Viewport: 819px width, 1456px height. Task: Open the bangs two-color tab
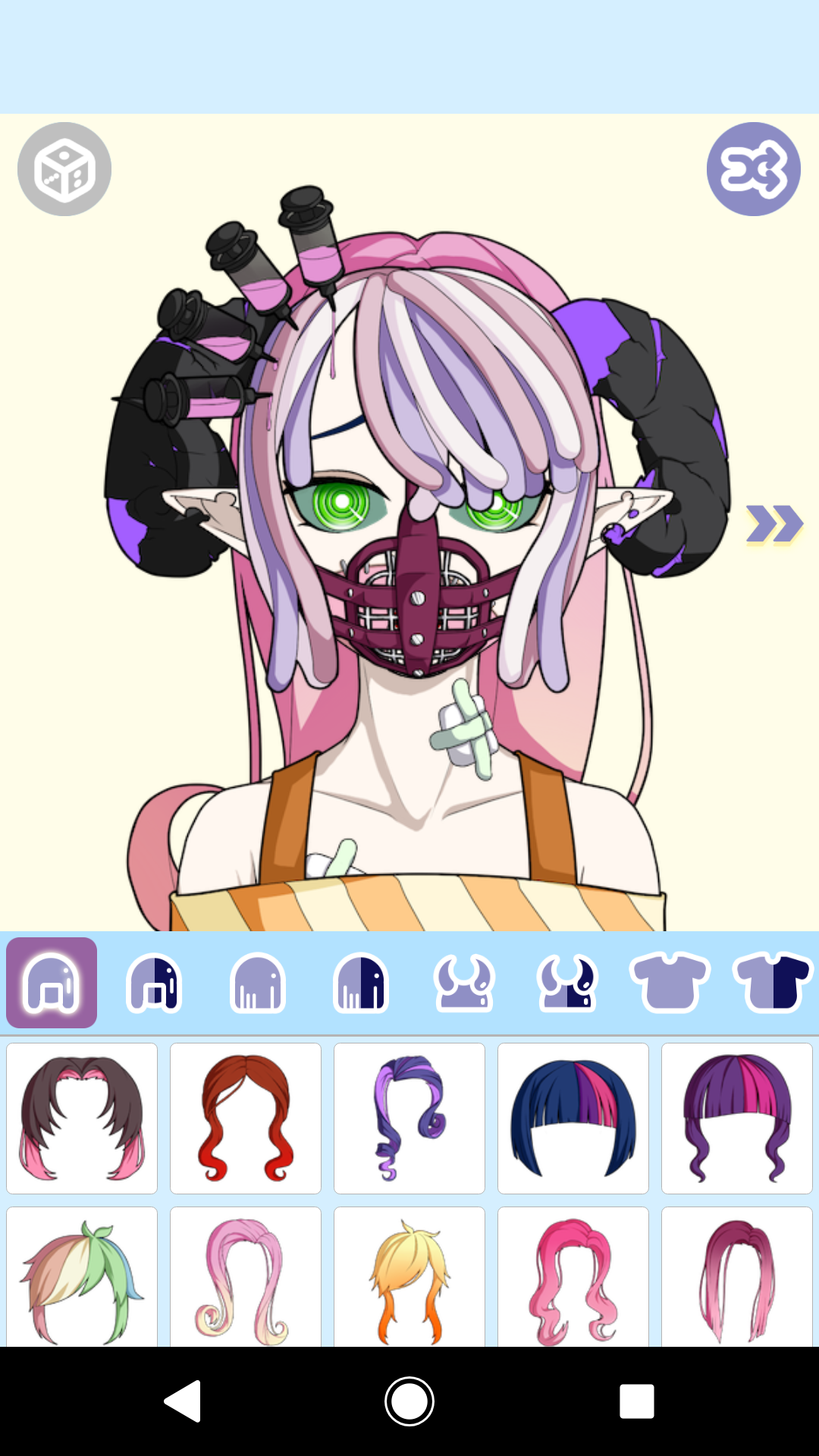pyautogui.click(x=361, y=983)
